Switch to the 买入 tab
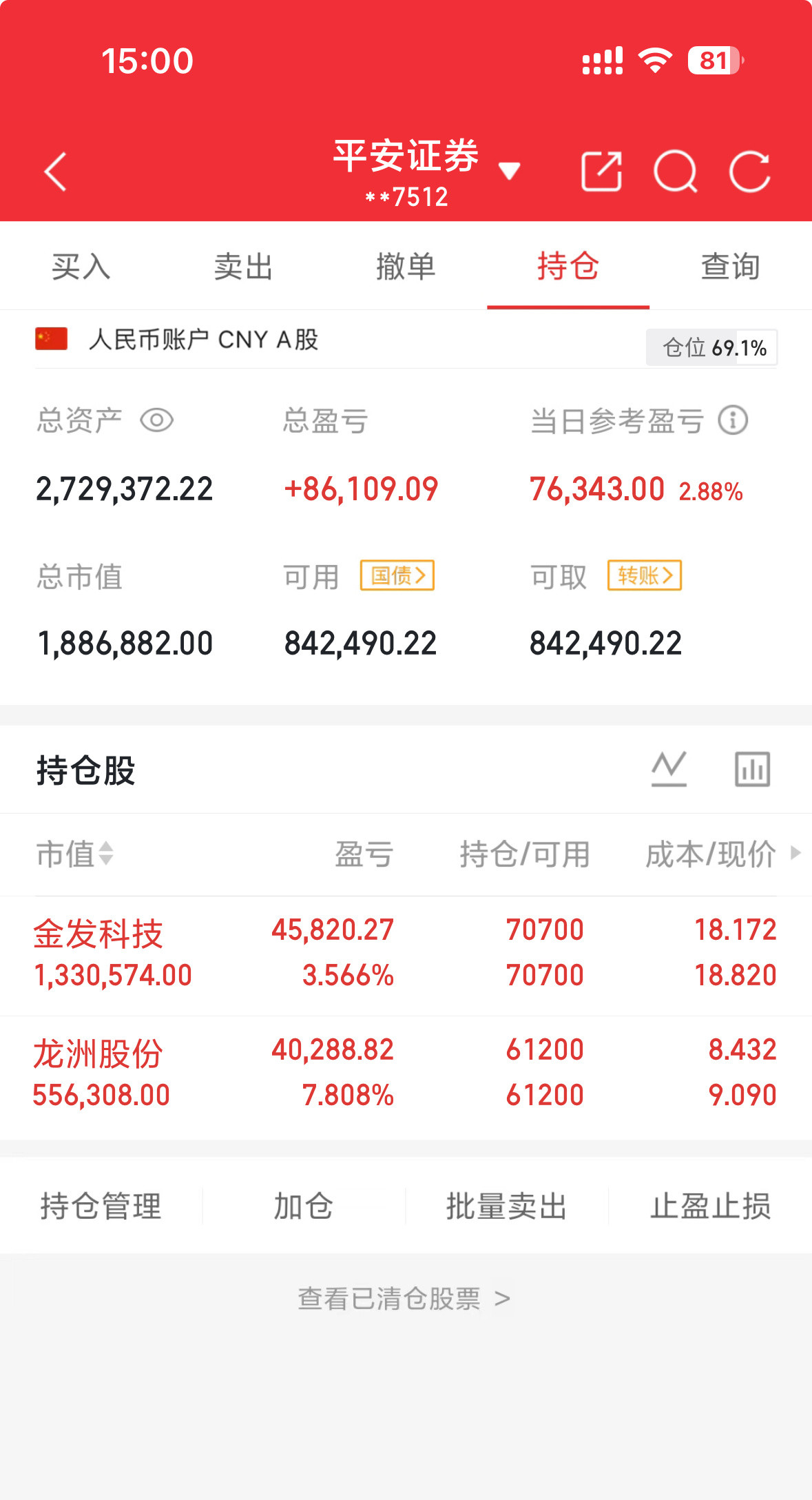The height and width of the screenshot is (1500, 812). click(81, 267)
